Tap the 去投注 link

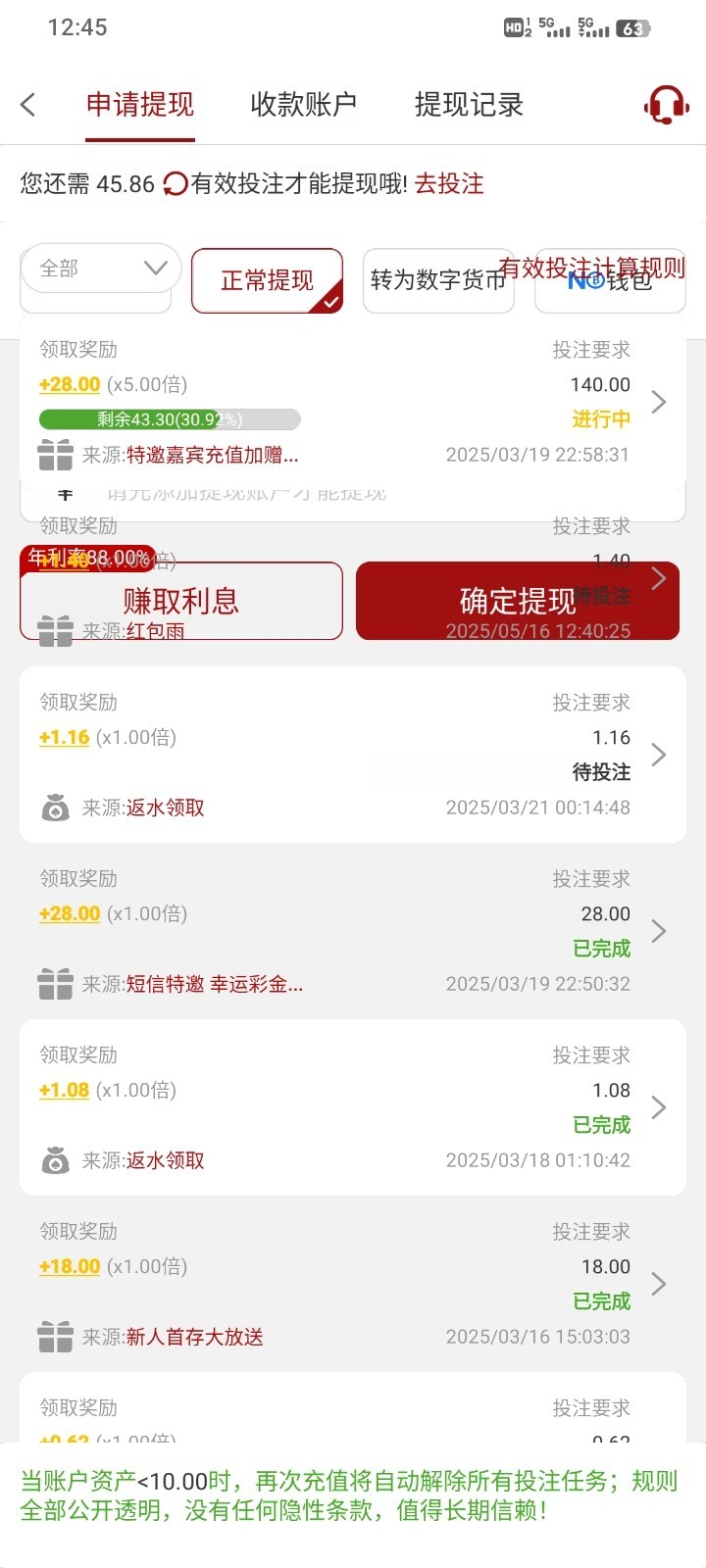tap(449, 183)
